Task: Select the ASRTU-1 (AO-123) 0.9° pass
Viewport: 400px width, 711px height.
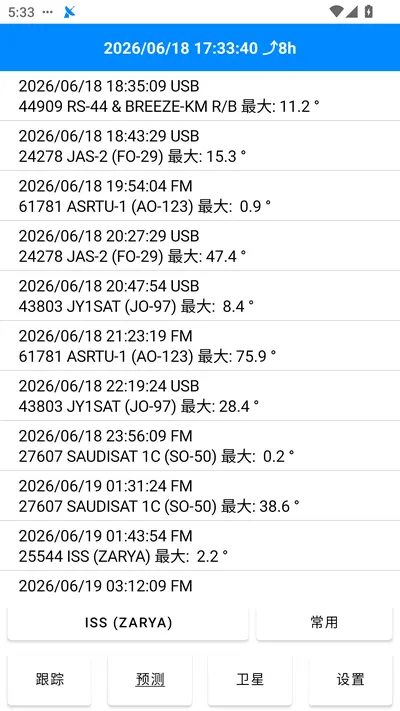Action: coord(200,196)
